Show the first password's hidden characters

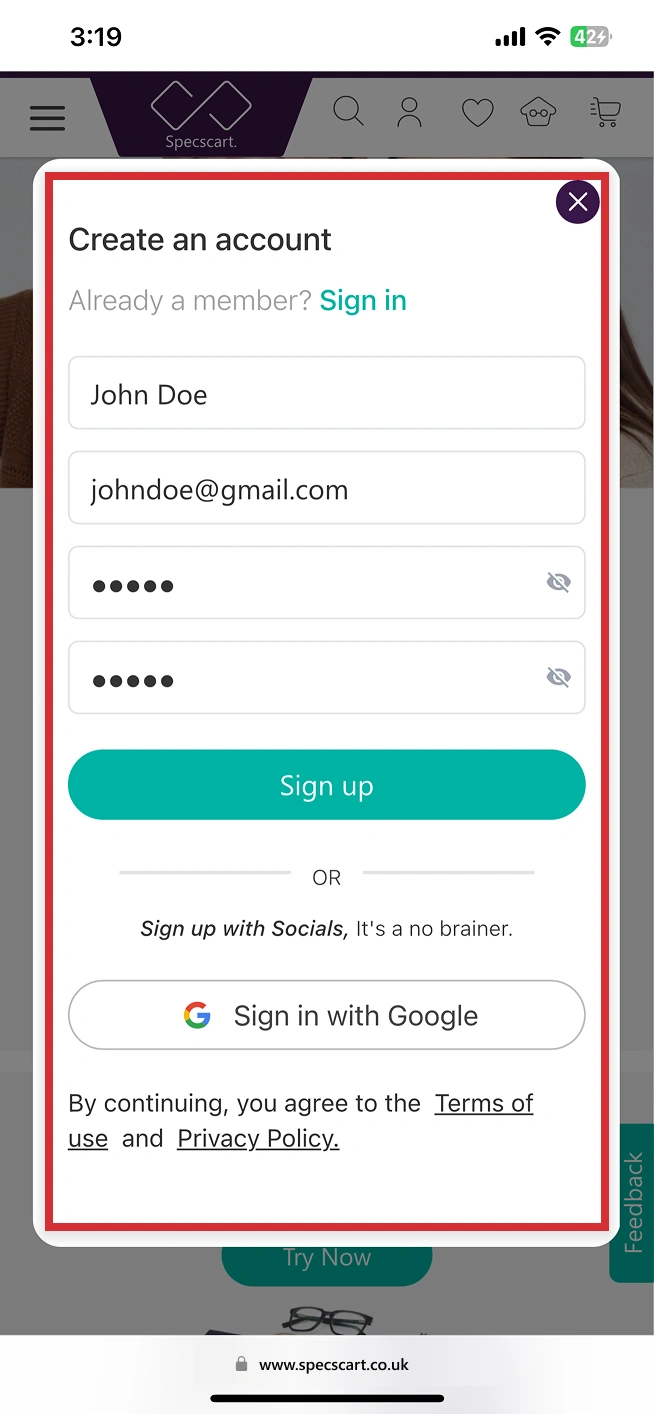[x=558, y=583]
